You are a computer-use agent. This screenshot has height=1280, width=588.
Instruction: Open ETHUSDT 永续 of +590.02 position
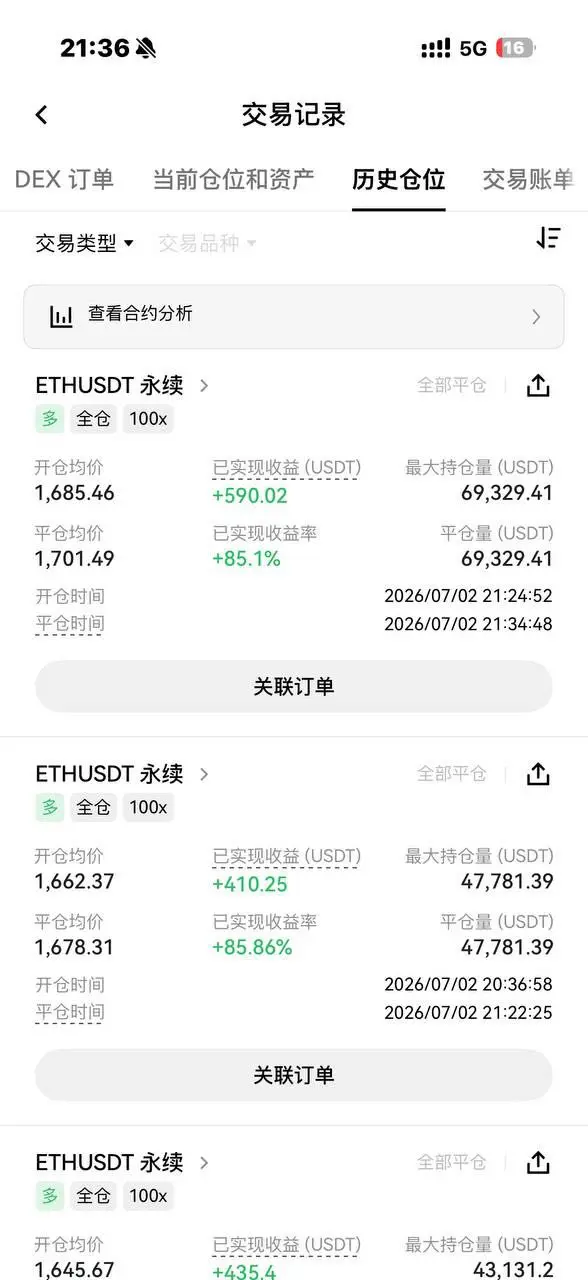tap(123, 386)
